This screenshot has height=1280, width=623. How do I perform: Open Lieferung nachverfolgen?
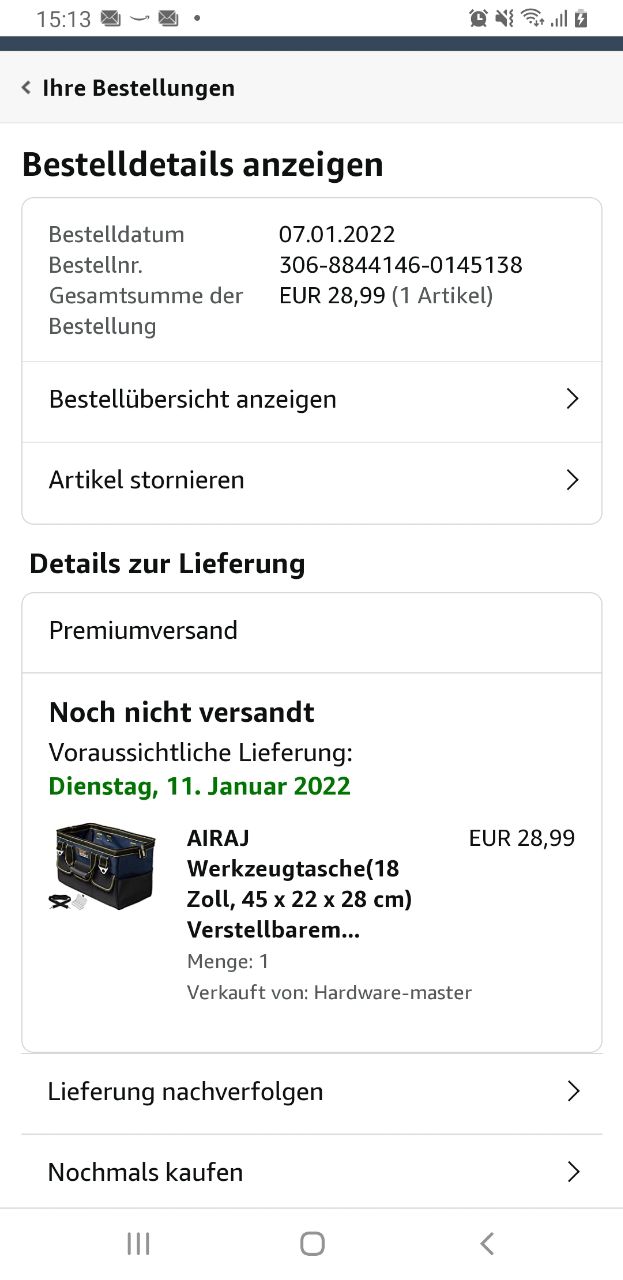(312, 1092)
